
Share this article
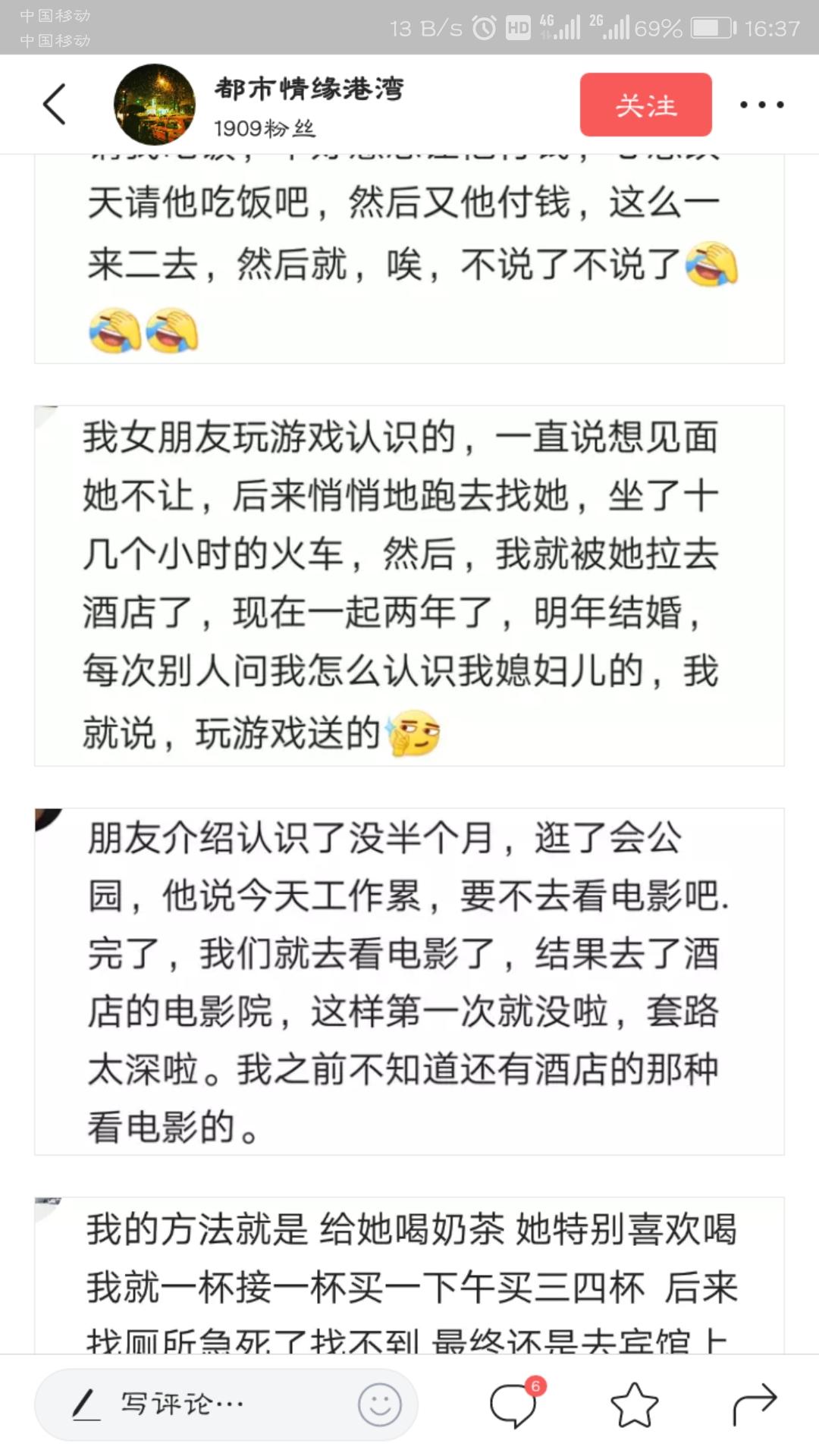[x=755, y=1404]
